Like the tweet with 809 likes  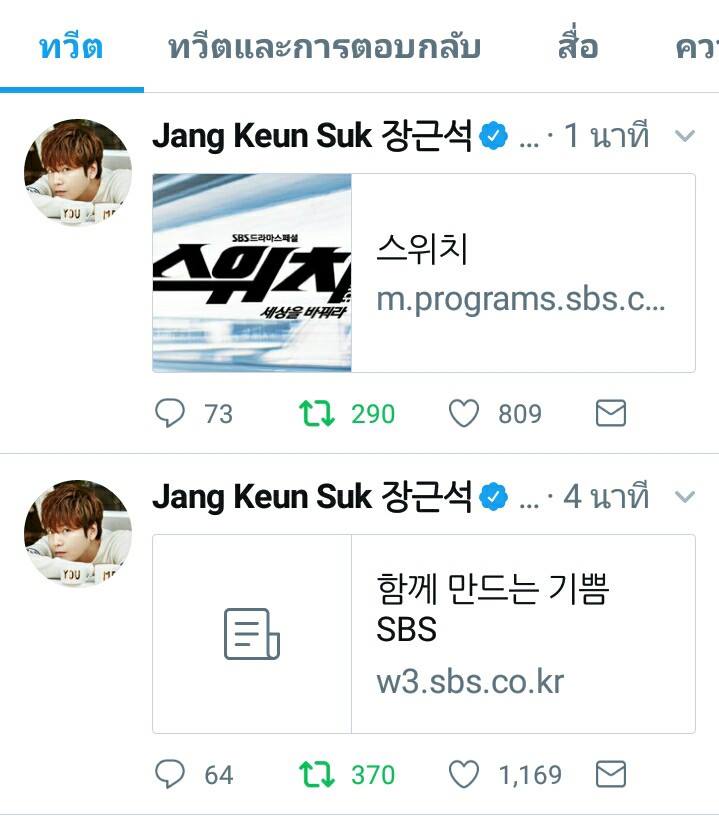click(463, 414)
